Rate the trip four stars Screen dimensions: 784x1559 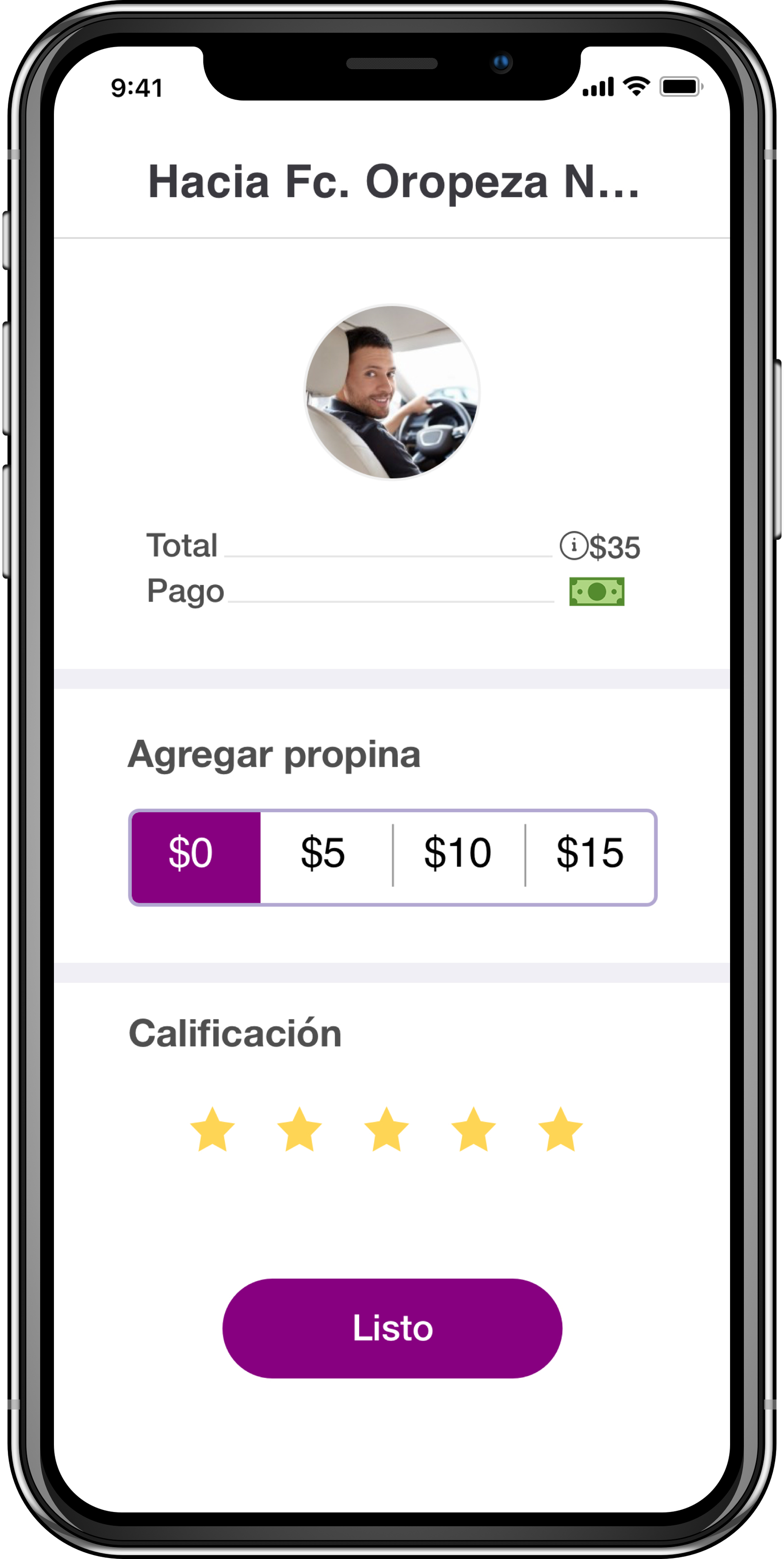point(474,1130)
